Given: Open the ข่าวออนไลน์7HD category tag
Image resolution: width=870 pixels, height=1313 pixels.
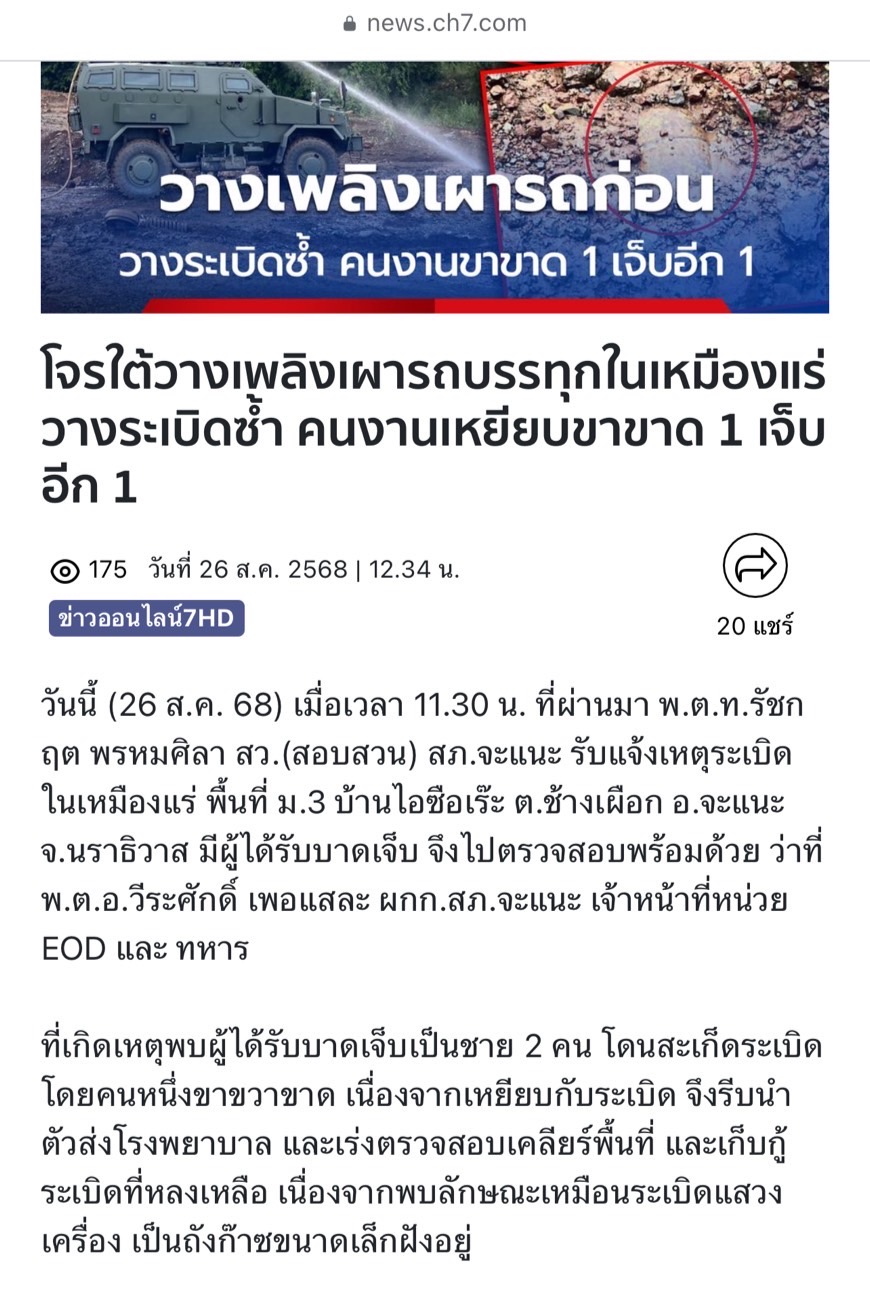Looking at the screenshot, I should [x=146, y=619].
